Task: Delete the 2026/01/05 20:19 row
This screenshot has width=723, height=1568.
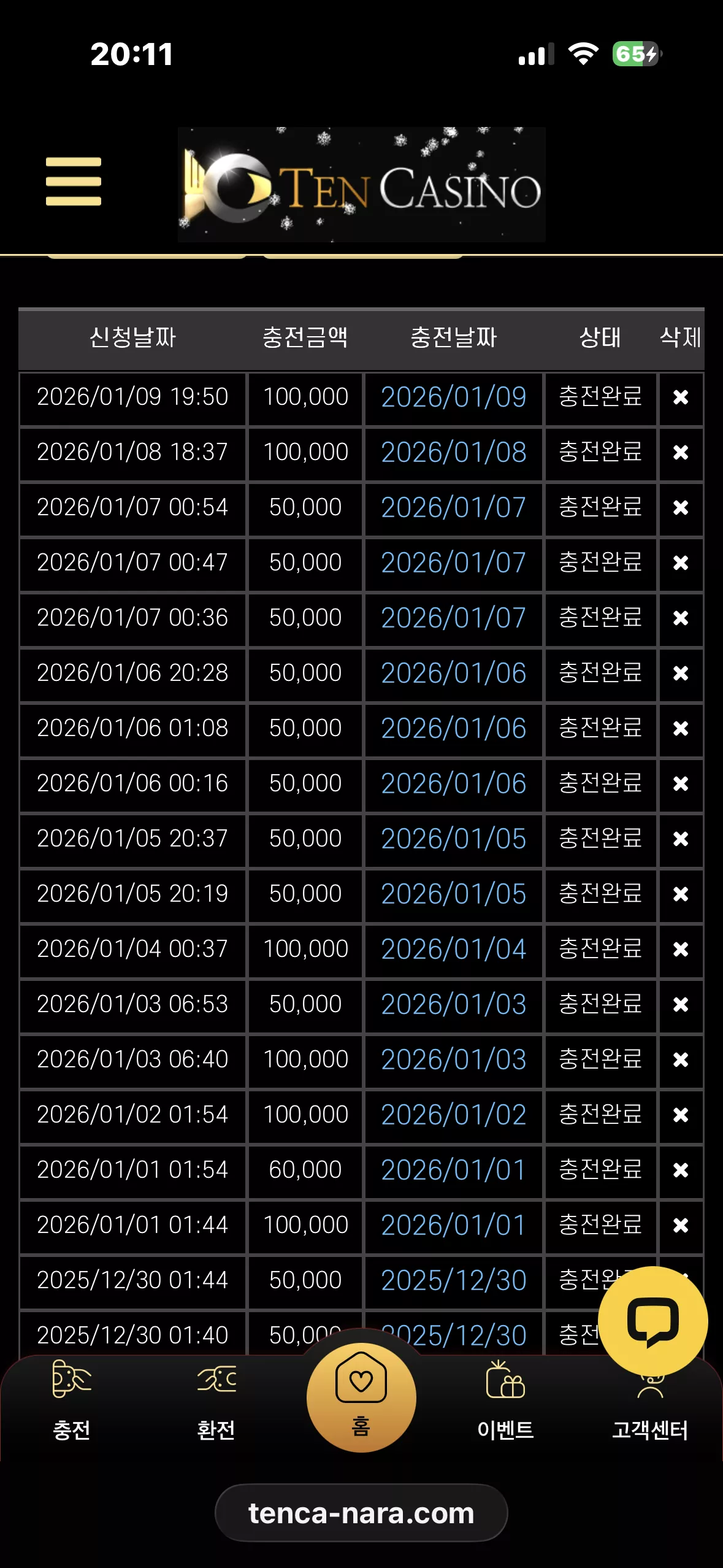Action: pyautogui.click(x=681, y=894)
